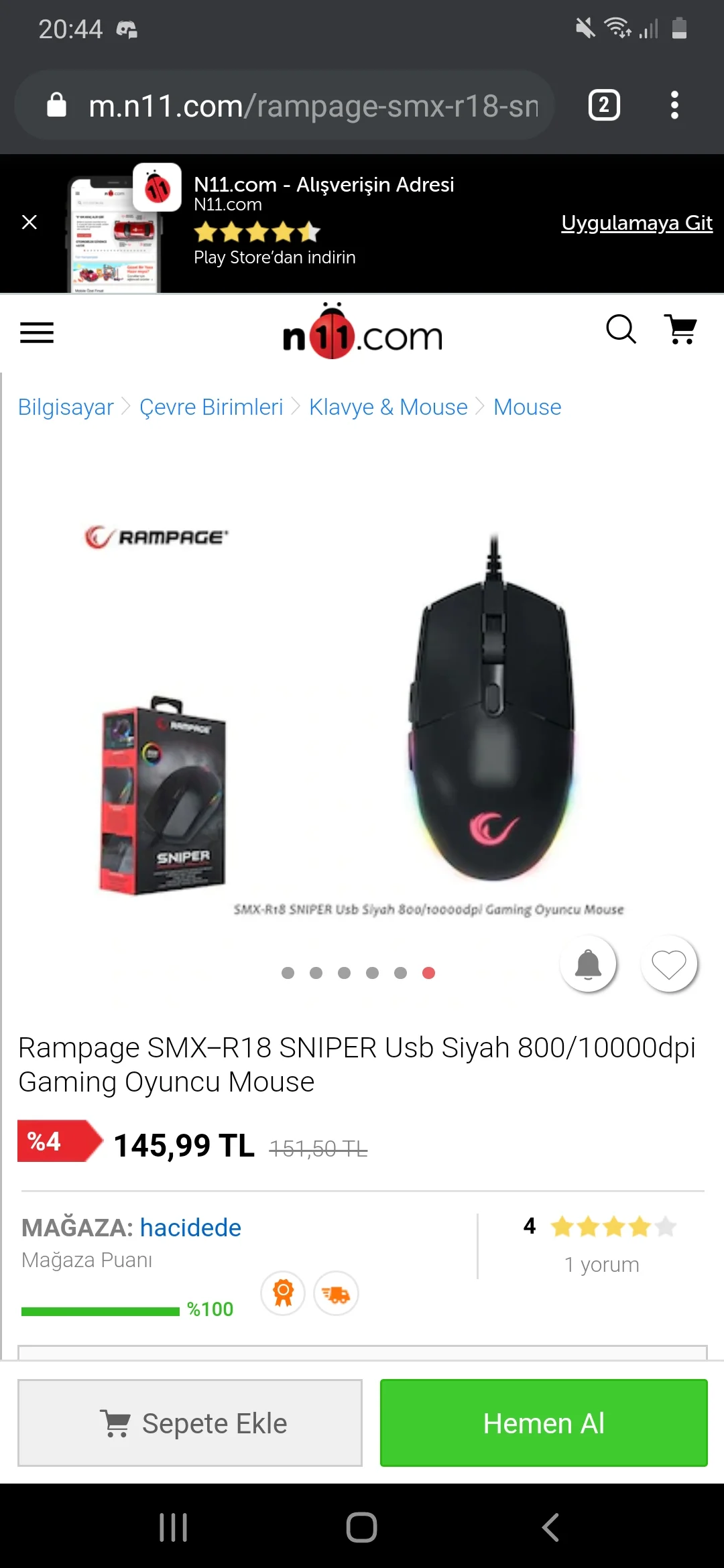
Task: Open the browser tab switcher
Action: coord(604,105)
